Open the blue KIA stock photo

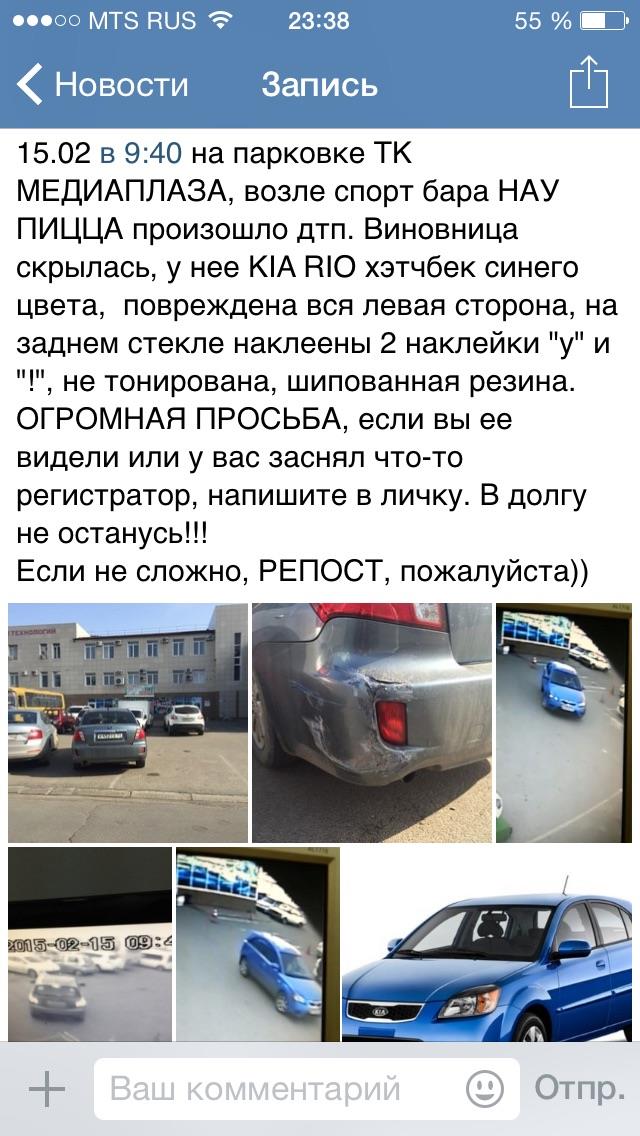487,943
